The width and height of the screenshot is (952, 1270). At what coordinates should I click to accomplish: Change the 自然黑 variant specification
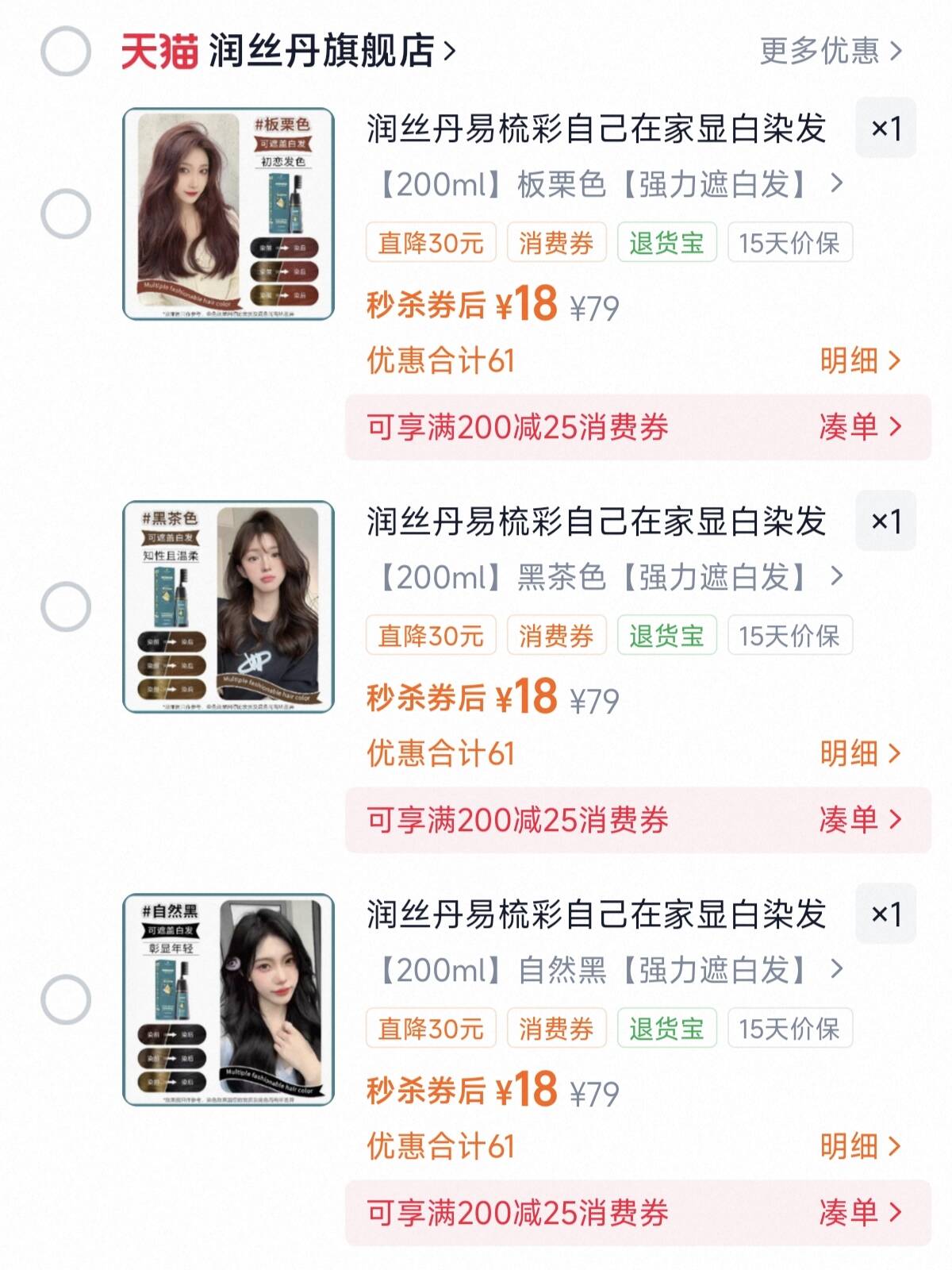click(x=607, y=970)
